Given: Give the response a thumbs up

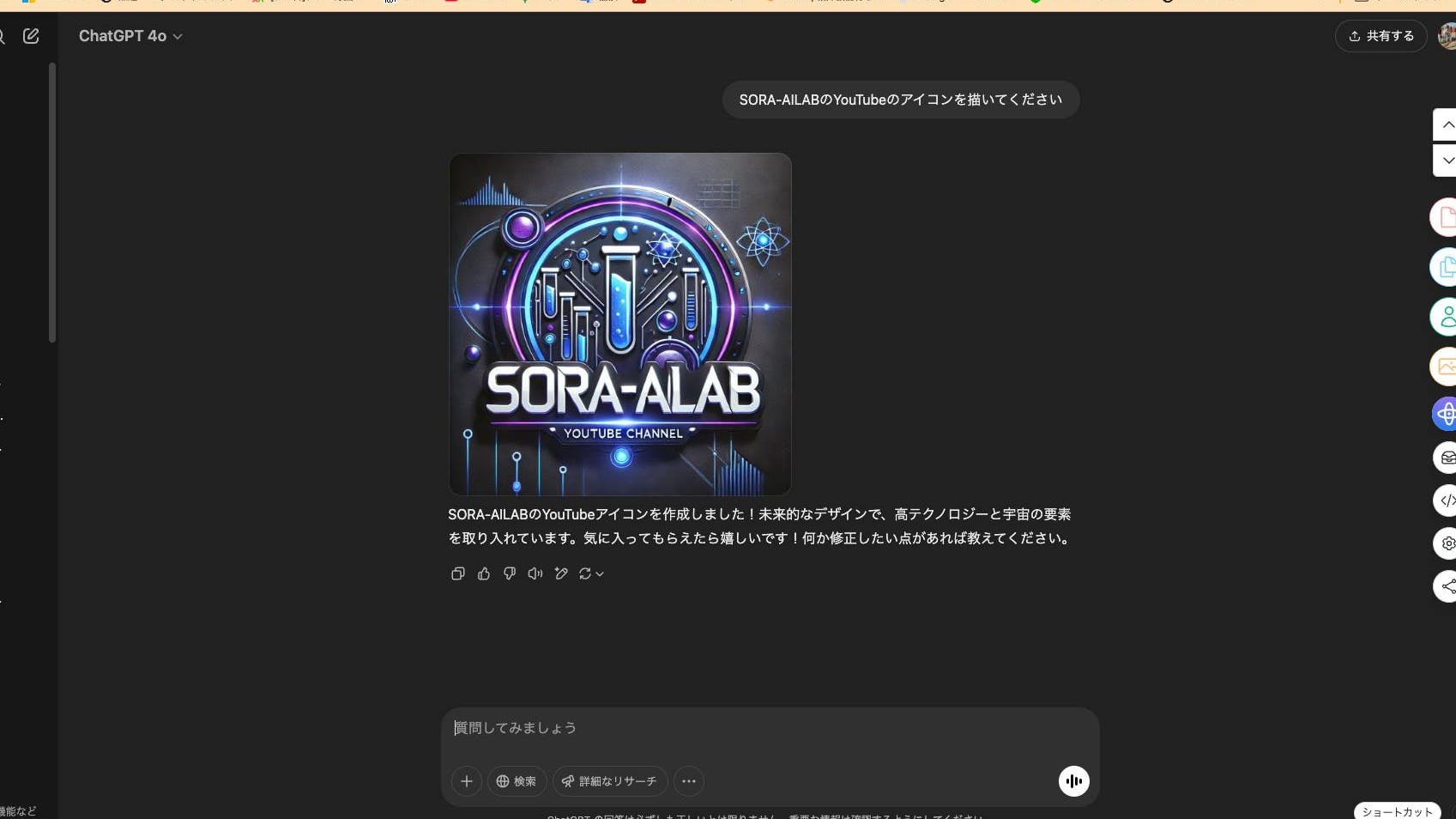Looking at the screenshot, I should click(x=484, y=573).
